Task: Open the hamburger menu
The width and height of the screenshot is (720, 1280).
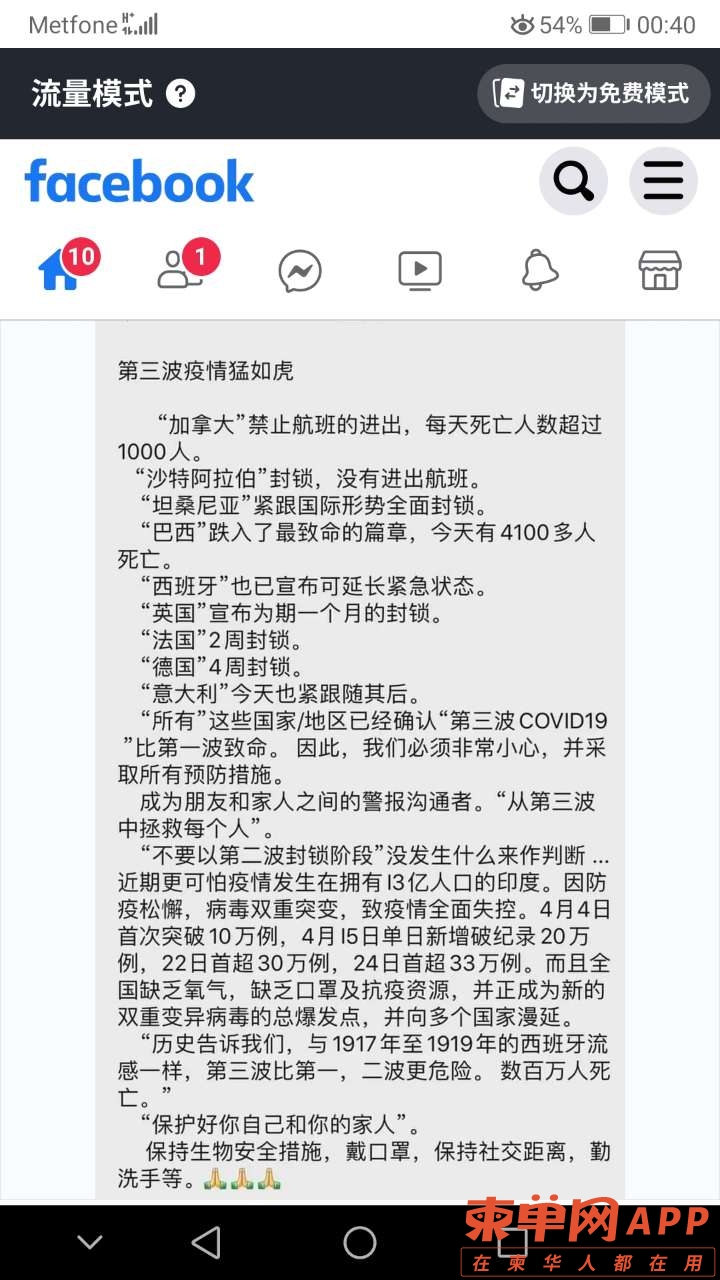Action: pyautogui.click(x=662, y=182)
